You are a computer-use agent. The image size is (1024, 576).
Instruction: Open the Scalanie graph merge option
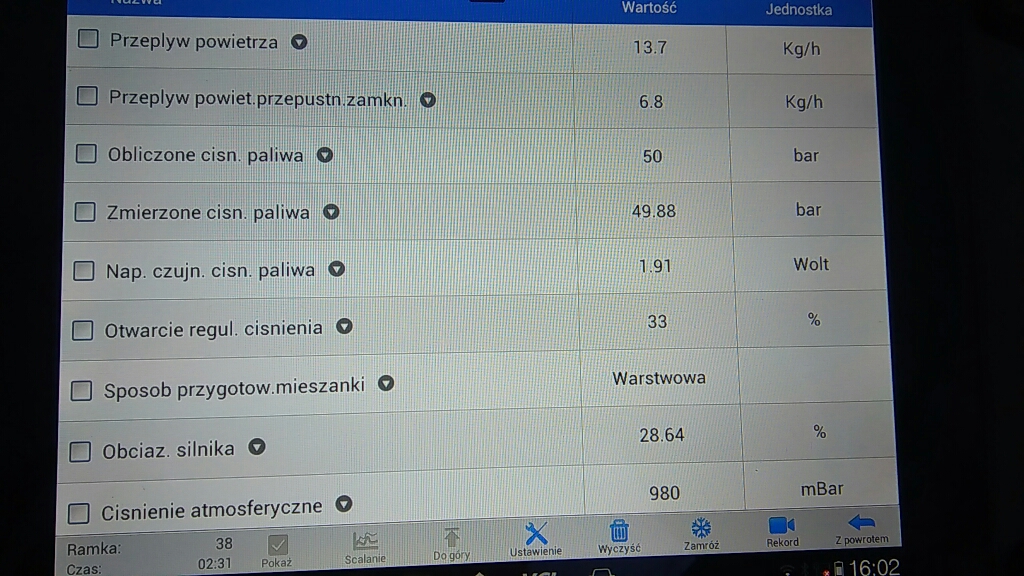[365, 547]
